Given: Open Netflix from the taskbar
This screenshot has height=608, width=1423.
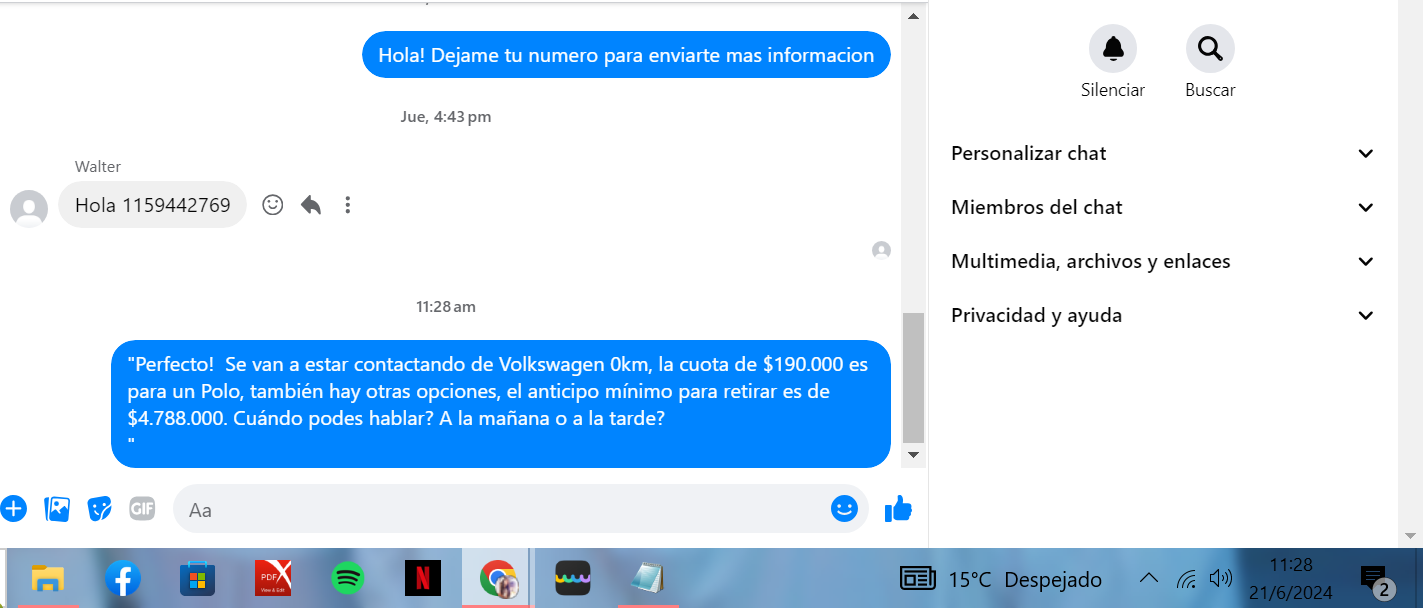Looking at the screenshot, I should point(422,578).
